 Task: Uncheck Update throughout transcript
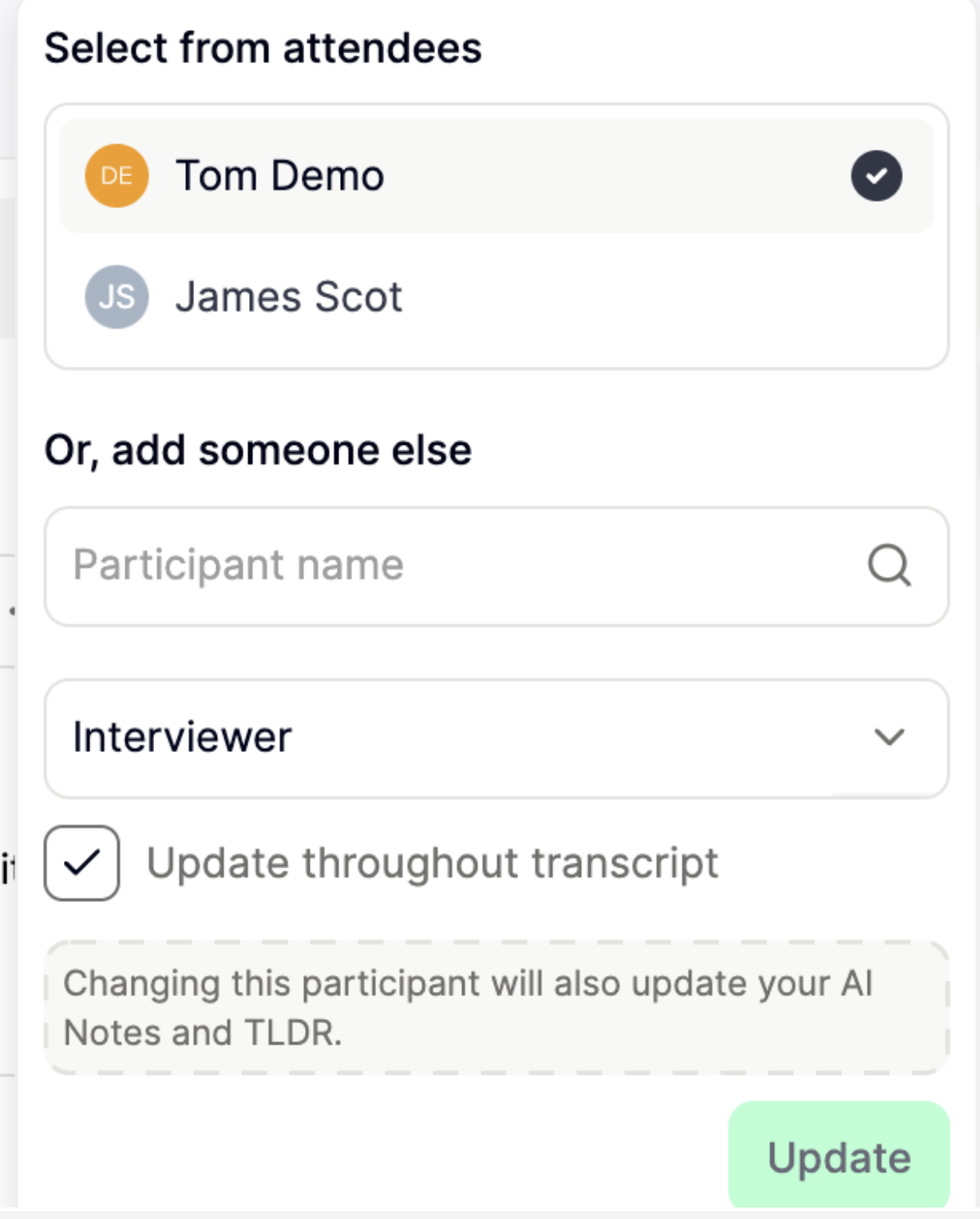(x=82, y=863)
